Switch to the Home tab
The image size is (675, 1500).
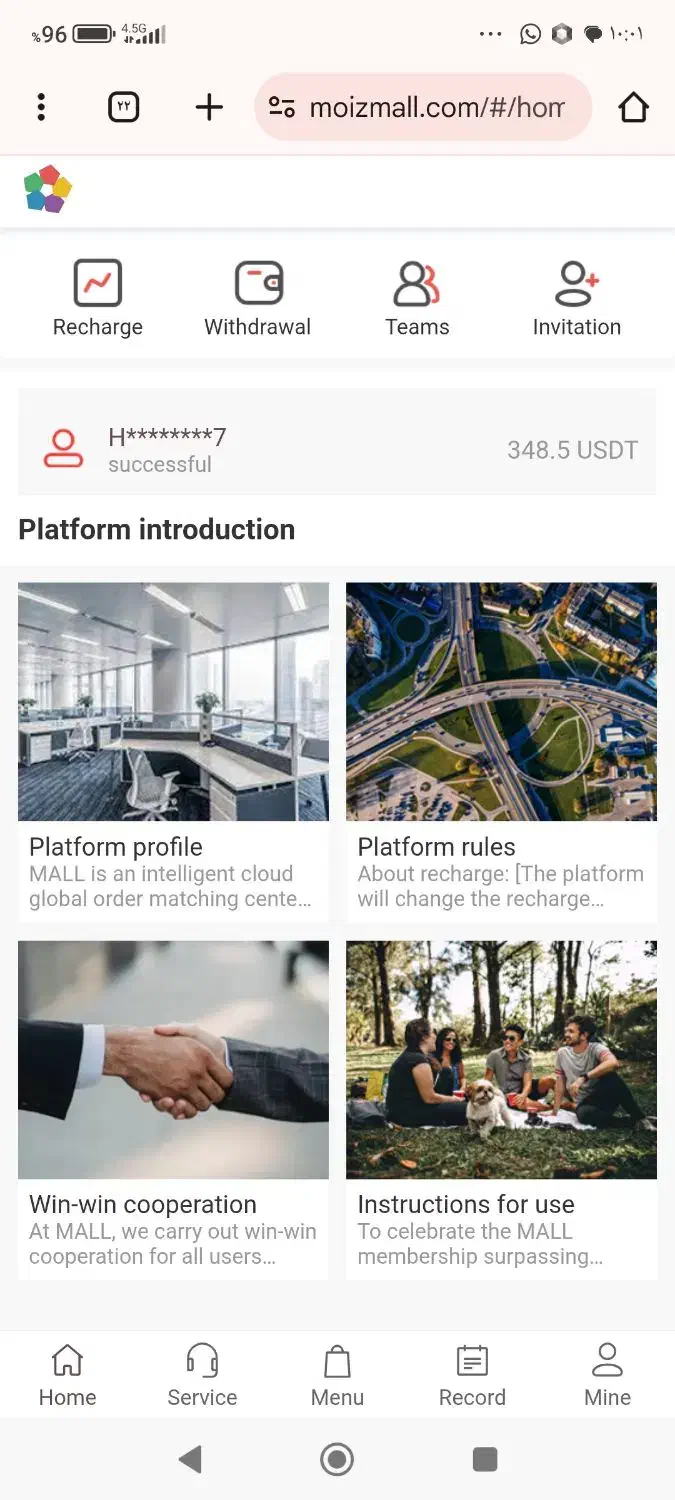(67, 1375)
